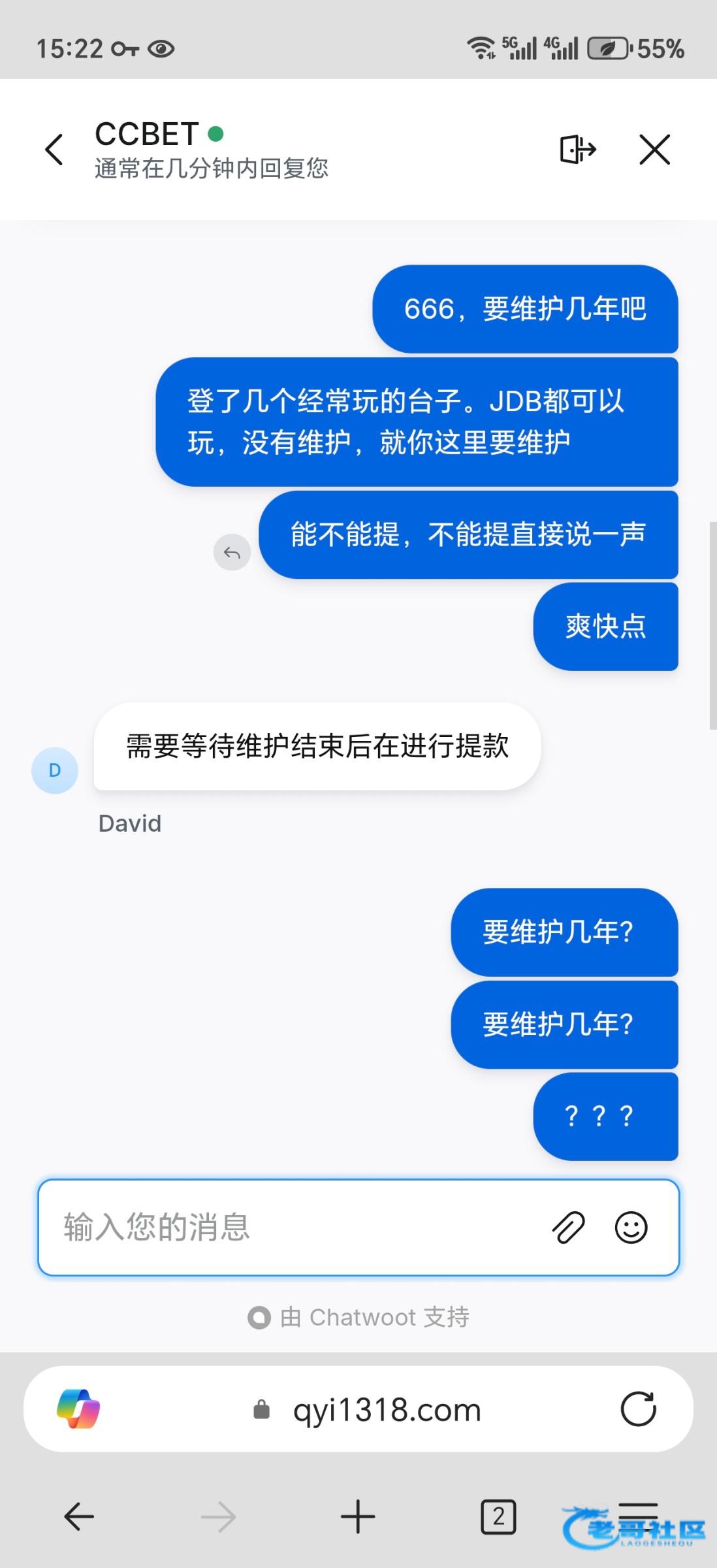
Task: Open the browser menu
Action: pyautogui.click(x=638, y=1516)
